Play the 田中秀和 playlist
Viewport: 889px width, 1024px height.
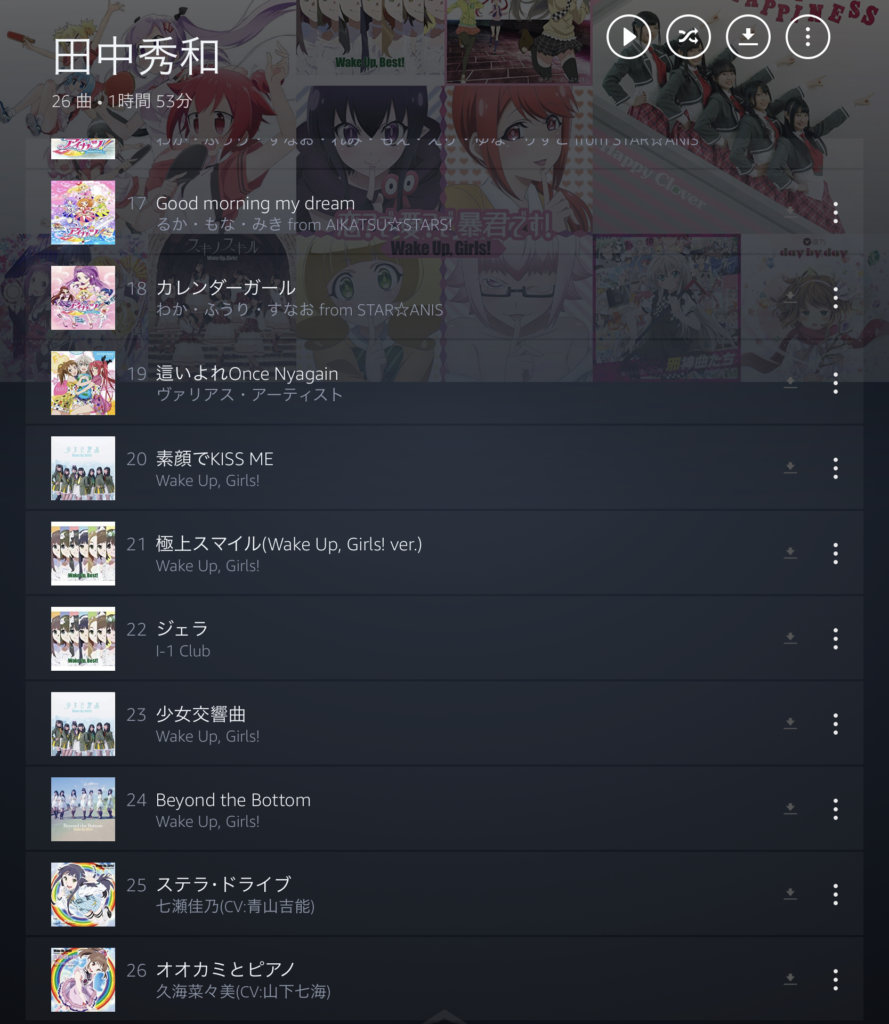point(628,37)
